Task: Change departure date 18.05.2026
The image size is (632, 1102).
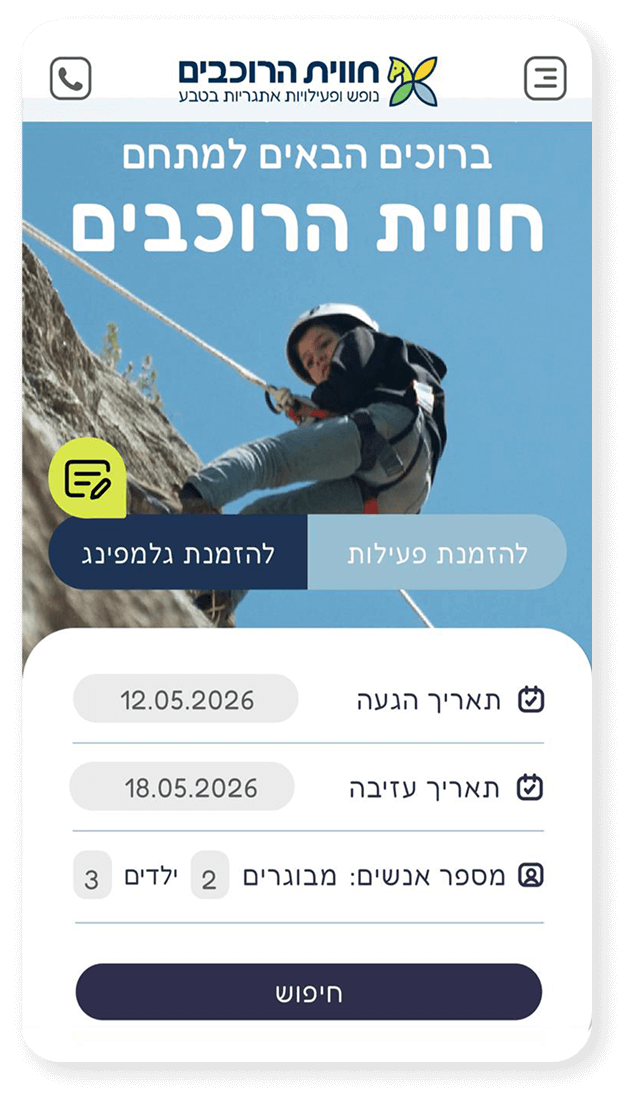Action: pos(184,787)
